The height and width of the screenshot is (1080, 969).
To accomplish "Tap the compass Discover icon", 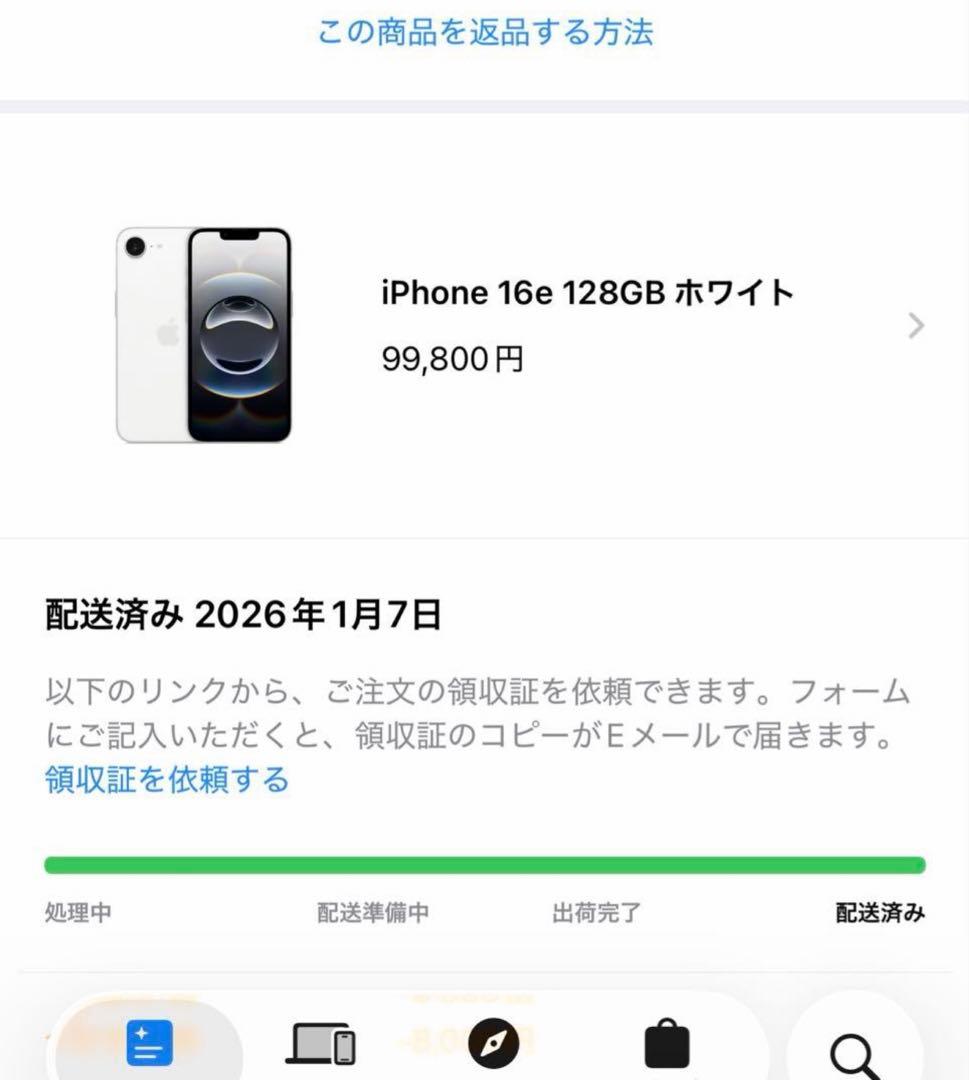I will [x=493, y=1045].
